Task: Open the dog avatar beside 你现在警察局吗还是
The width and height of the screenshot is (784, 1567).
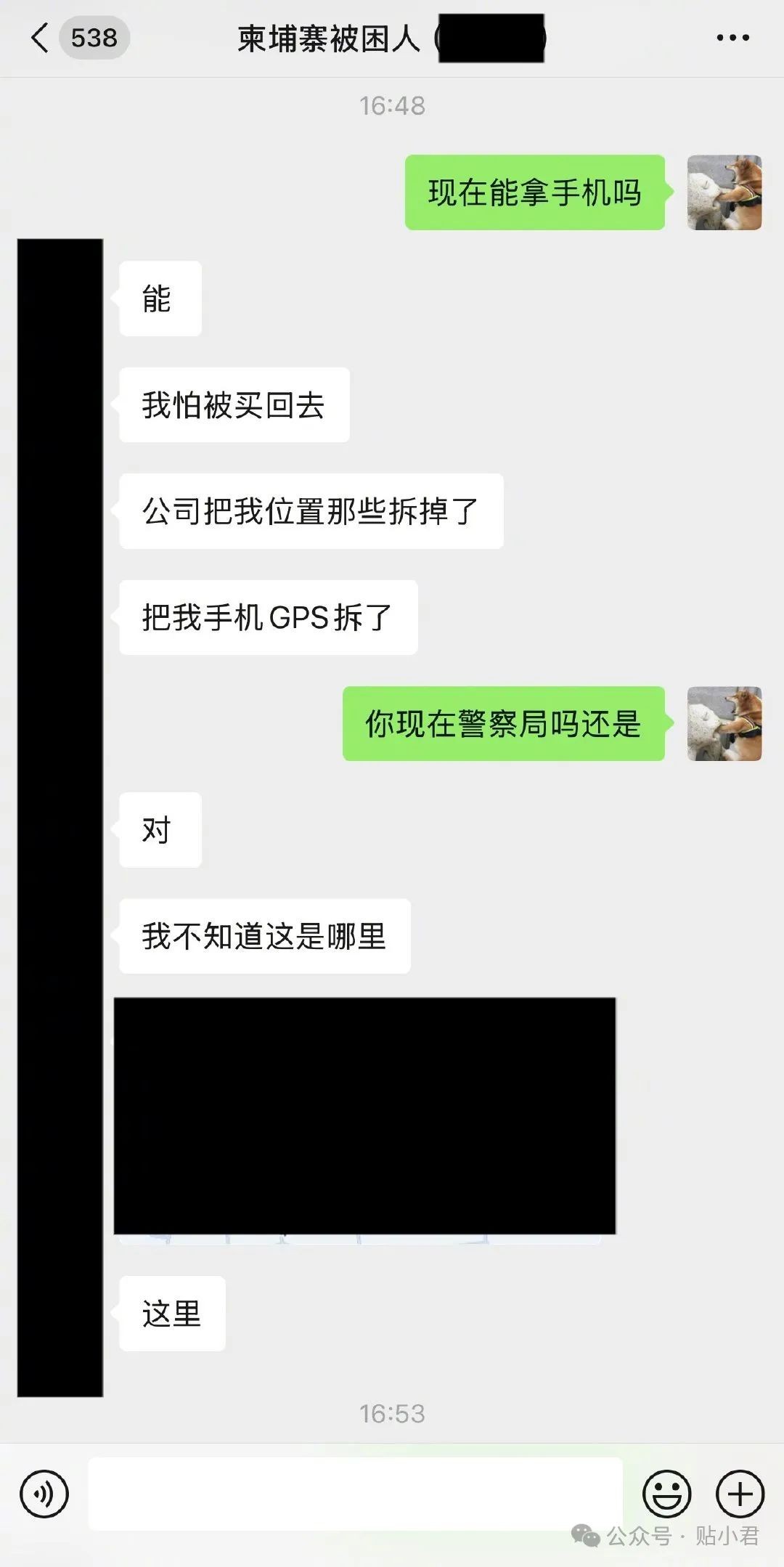Action: point(724,723)
